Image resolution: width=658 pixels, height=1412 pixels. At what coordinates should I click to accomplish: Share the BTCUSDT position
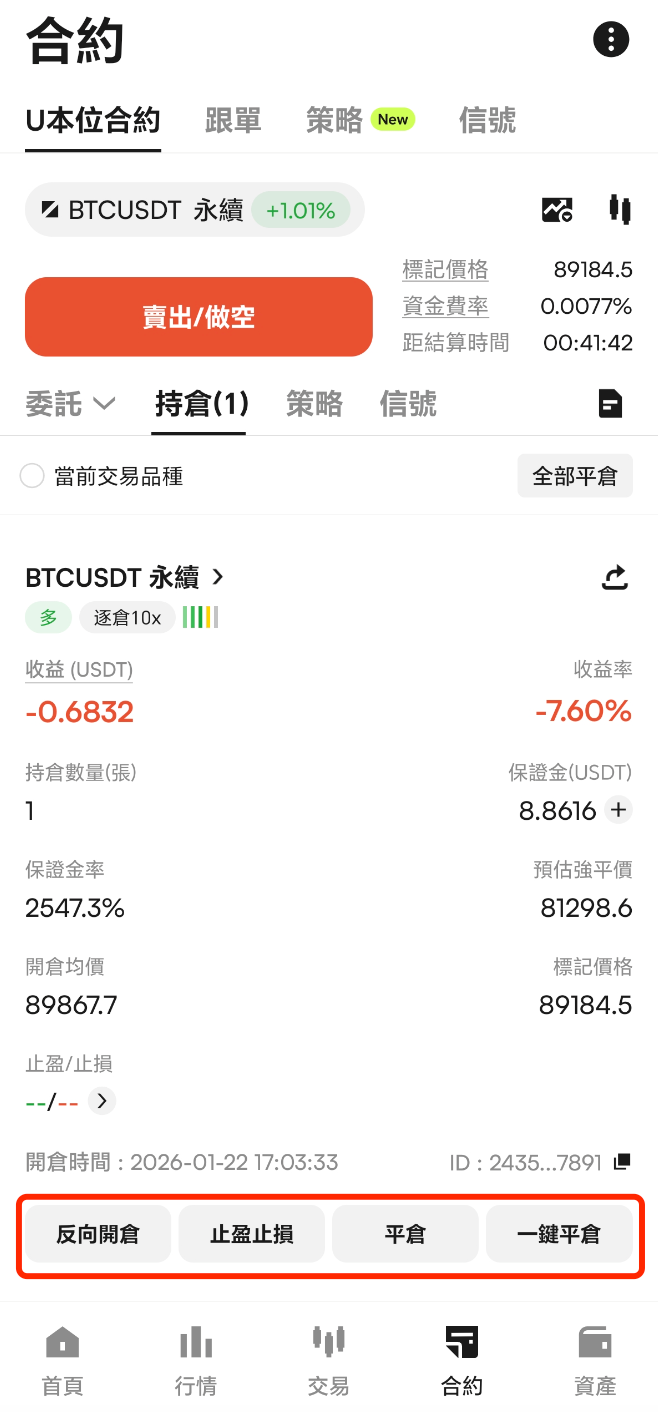[615, 577]
